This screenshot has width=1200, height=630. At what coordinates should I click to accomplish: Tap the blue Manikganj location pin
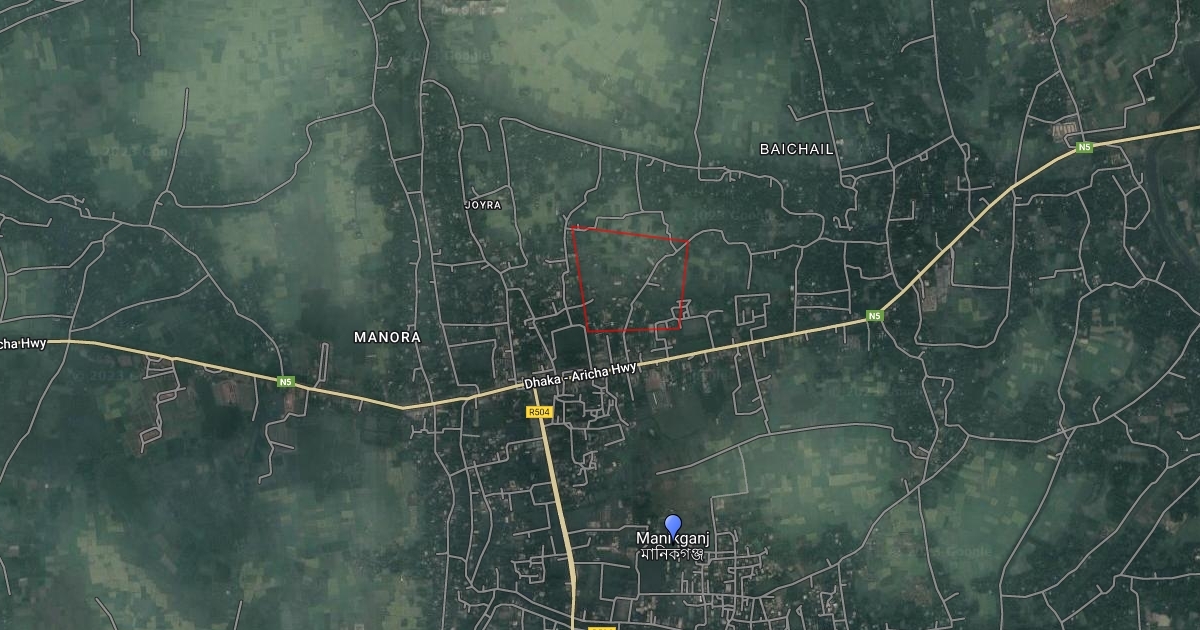[673, 525]
